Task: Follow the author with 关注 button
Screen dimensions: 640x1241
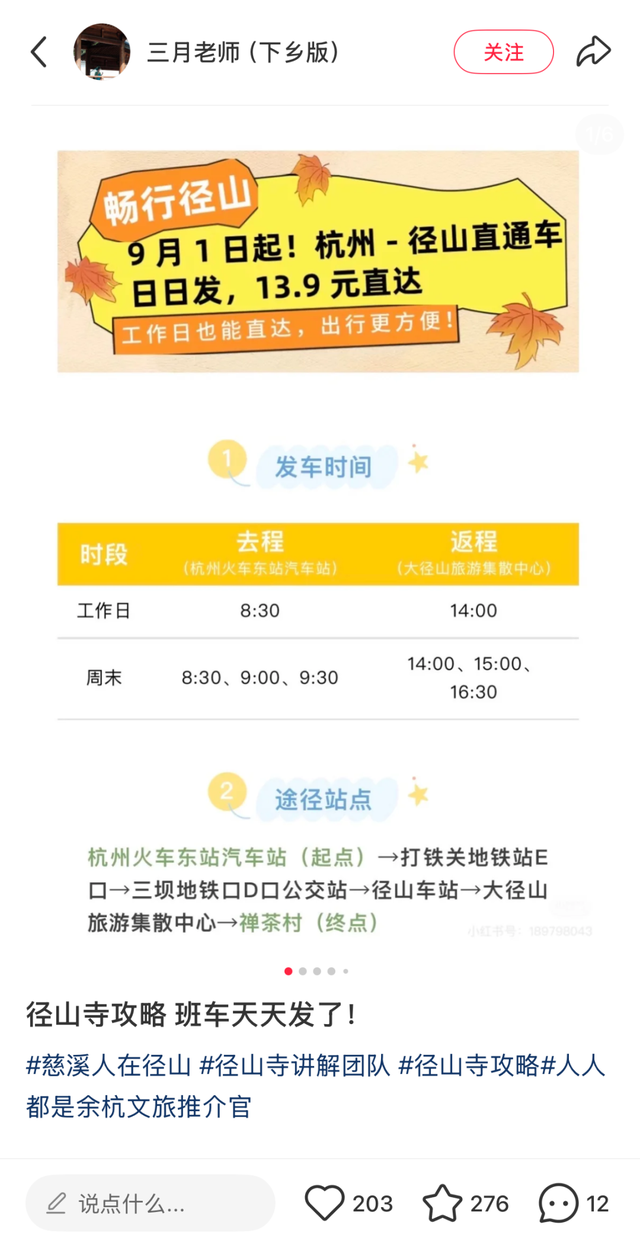Action: 503,52
